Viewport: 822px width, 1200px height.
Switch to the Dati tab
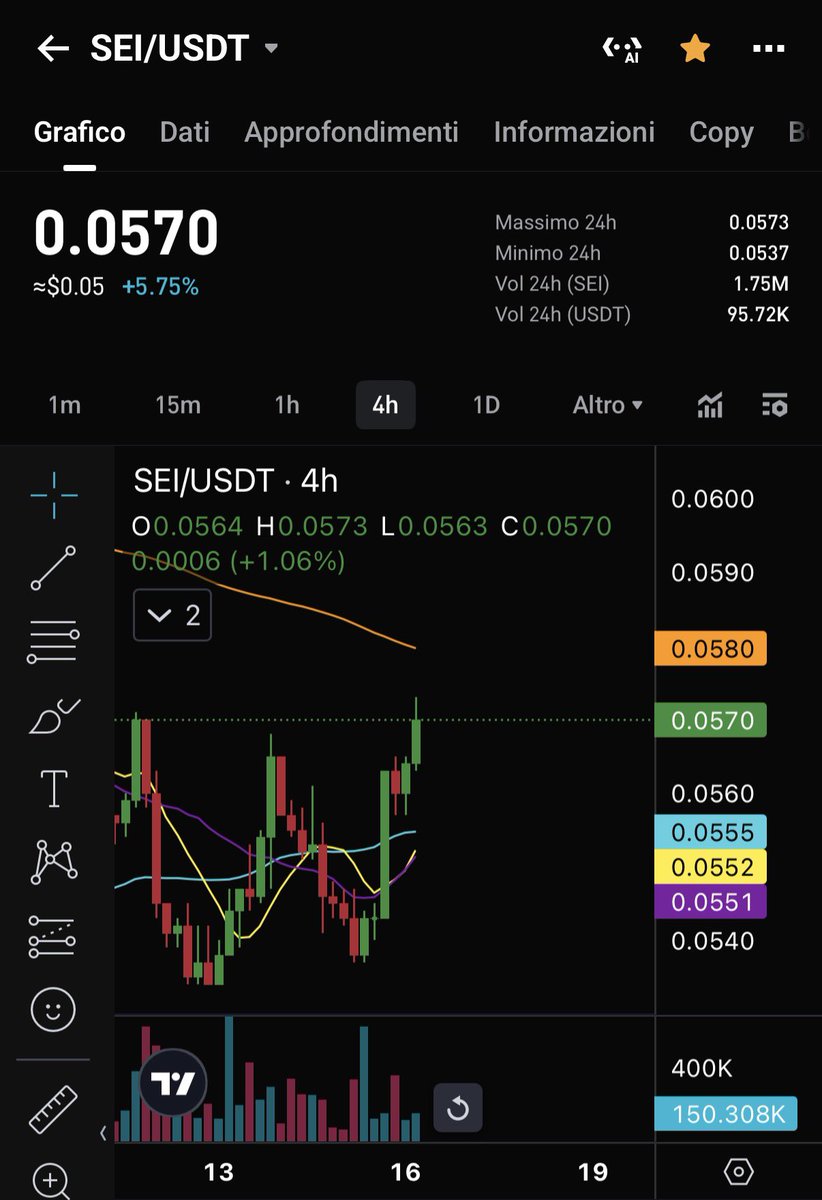(184, 132)
